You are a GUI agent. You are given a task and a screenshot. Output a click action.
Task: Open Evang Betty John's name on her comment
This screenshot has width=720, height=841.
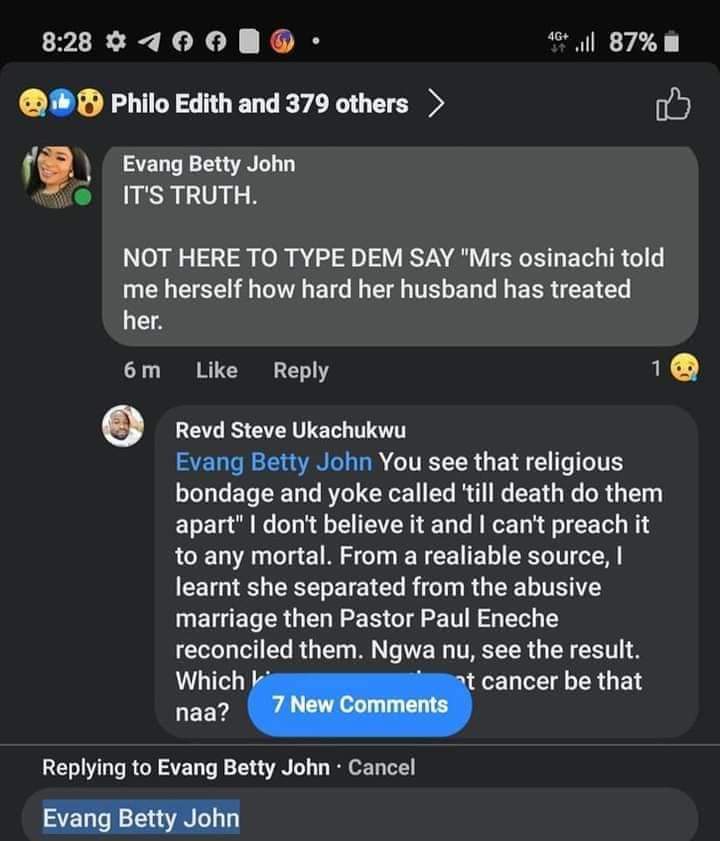[x=208, y=164]
